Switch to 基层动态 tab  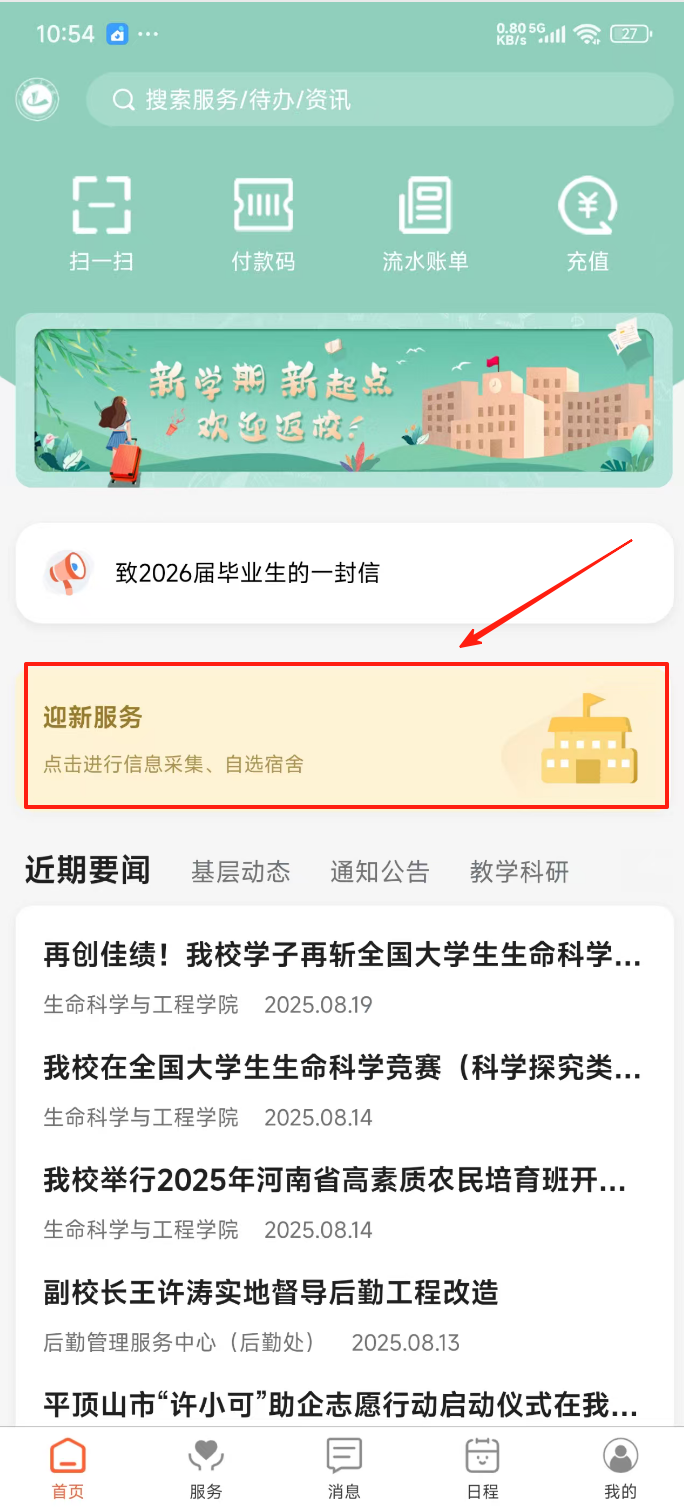tap(240, 872)
